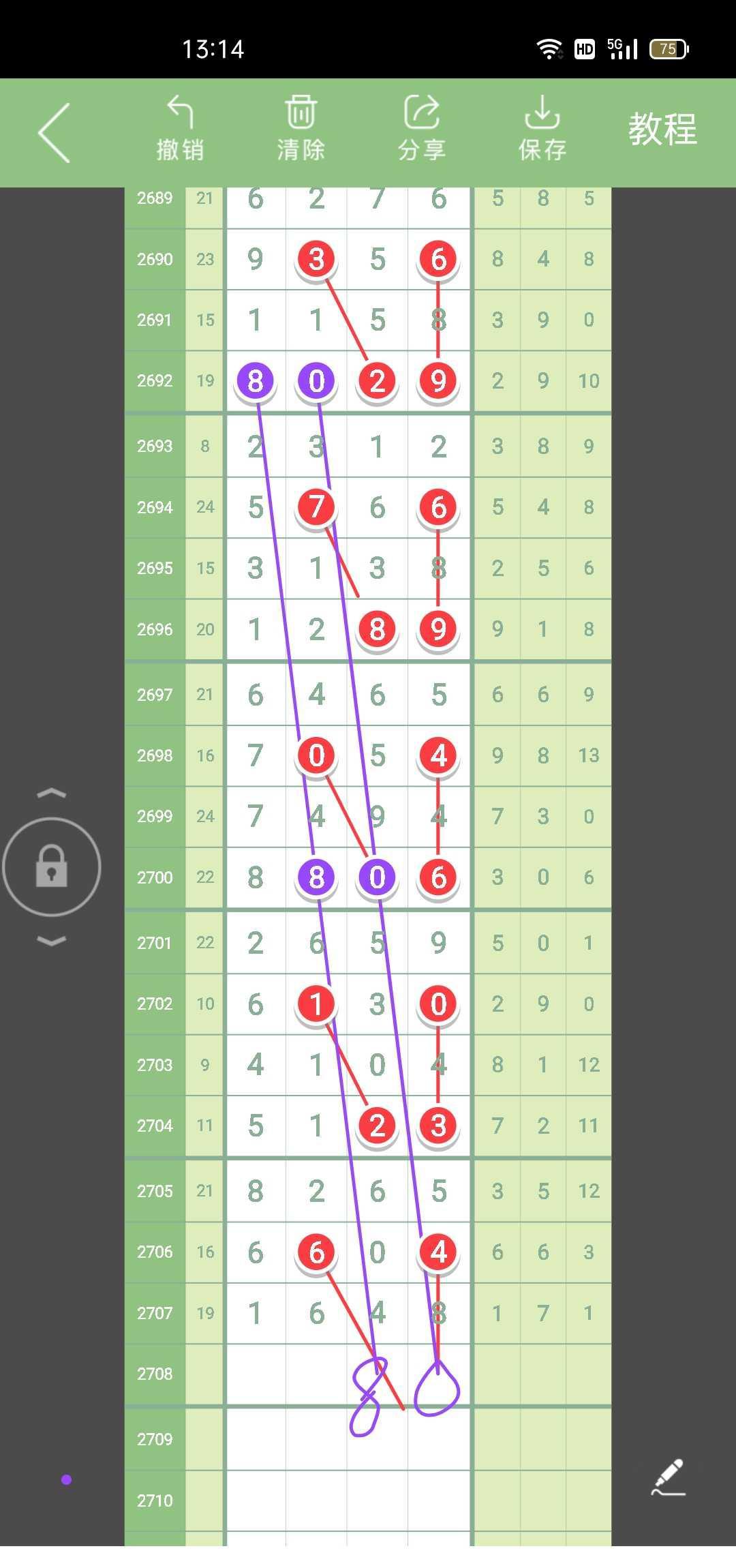736x1568 pixels.
Task: Select the purple pen color dot
Action: pos(66,1479)
